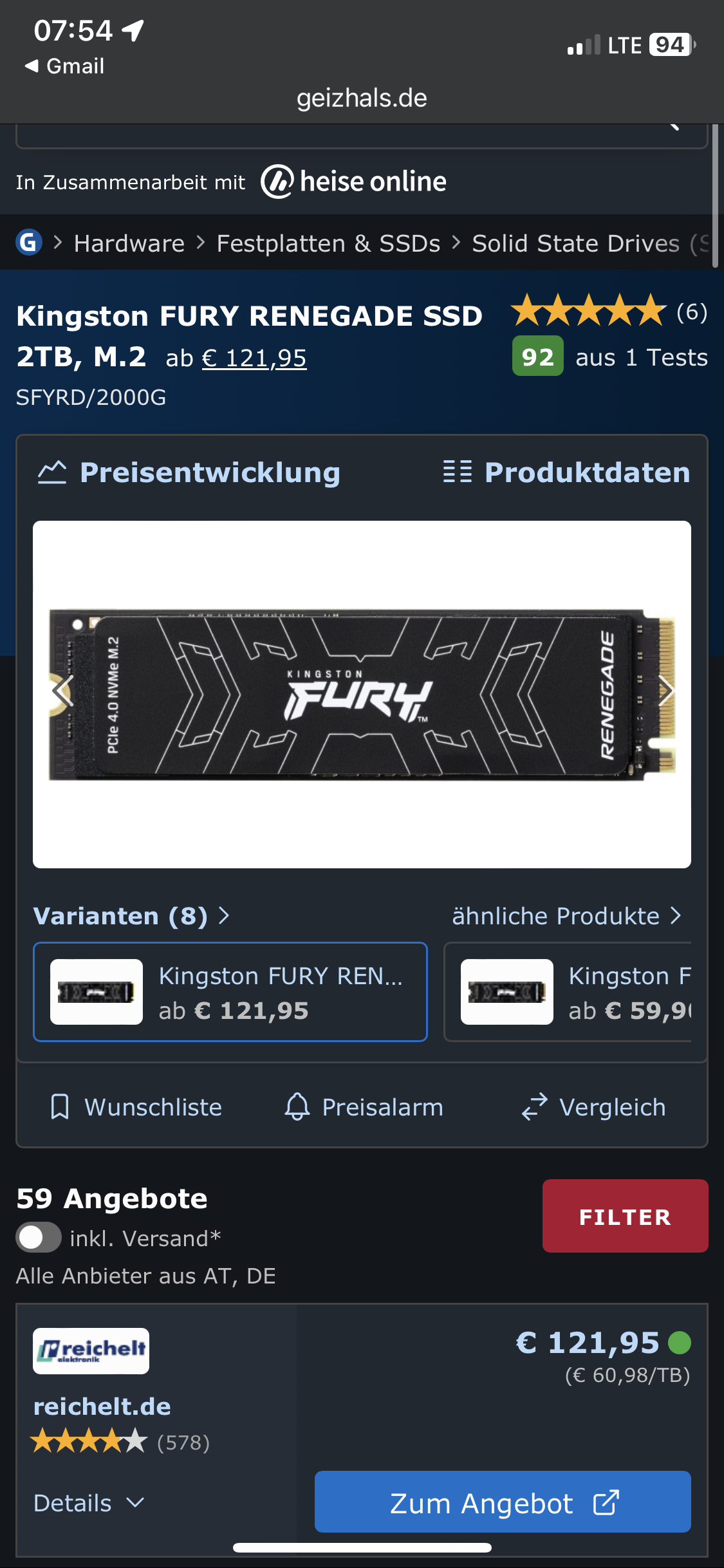The height and width of the screenshot is (1568, 724).
Task: Open Festplatten & SSDs breadcrumb
Action: (328, 243)
